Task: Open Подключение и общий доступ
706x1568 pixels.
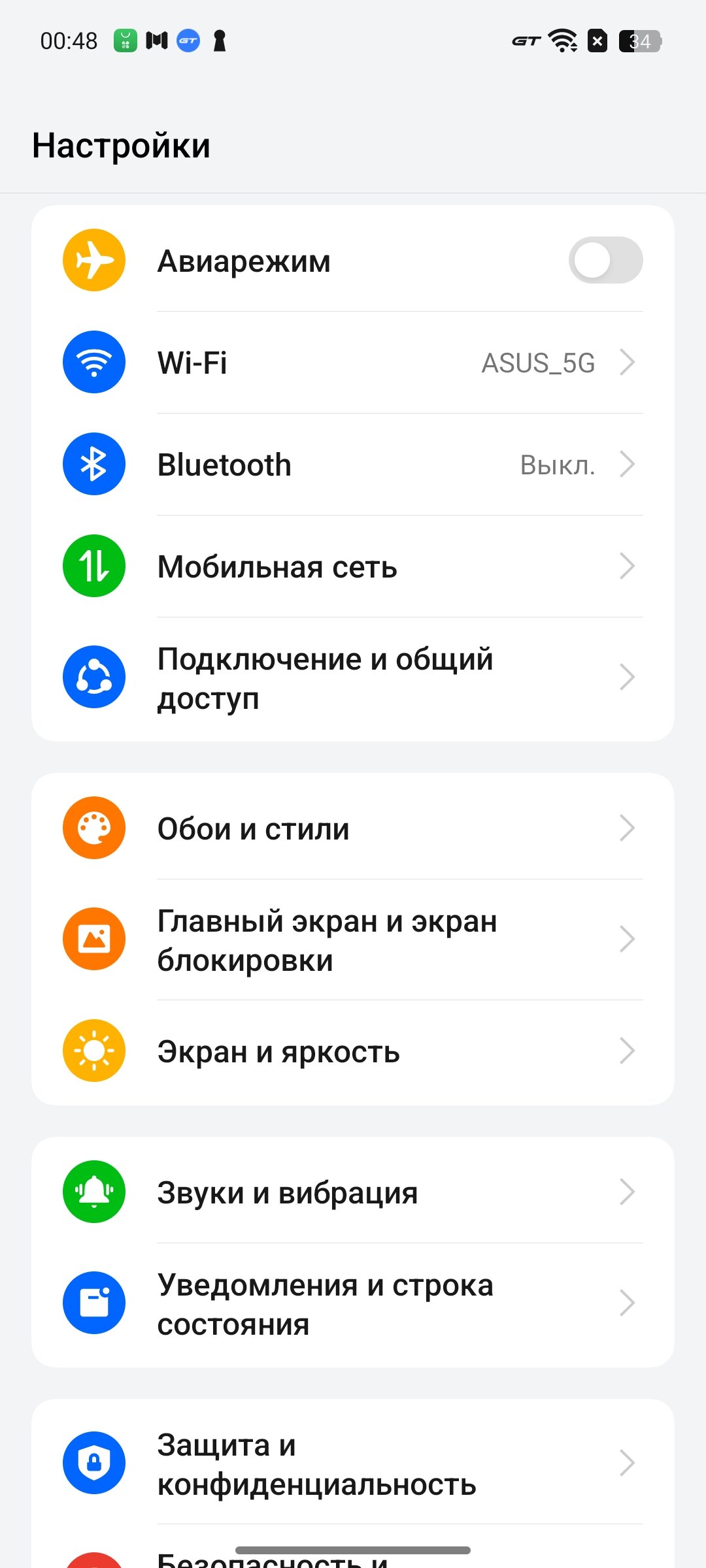Action: pos(353,678)
